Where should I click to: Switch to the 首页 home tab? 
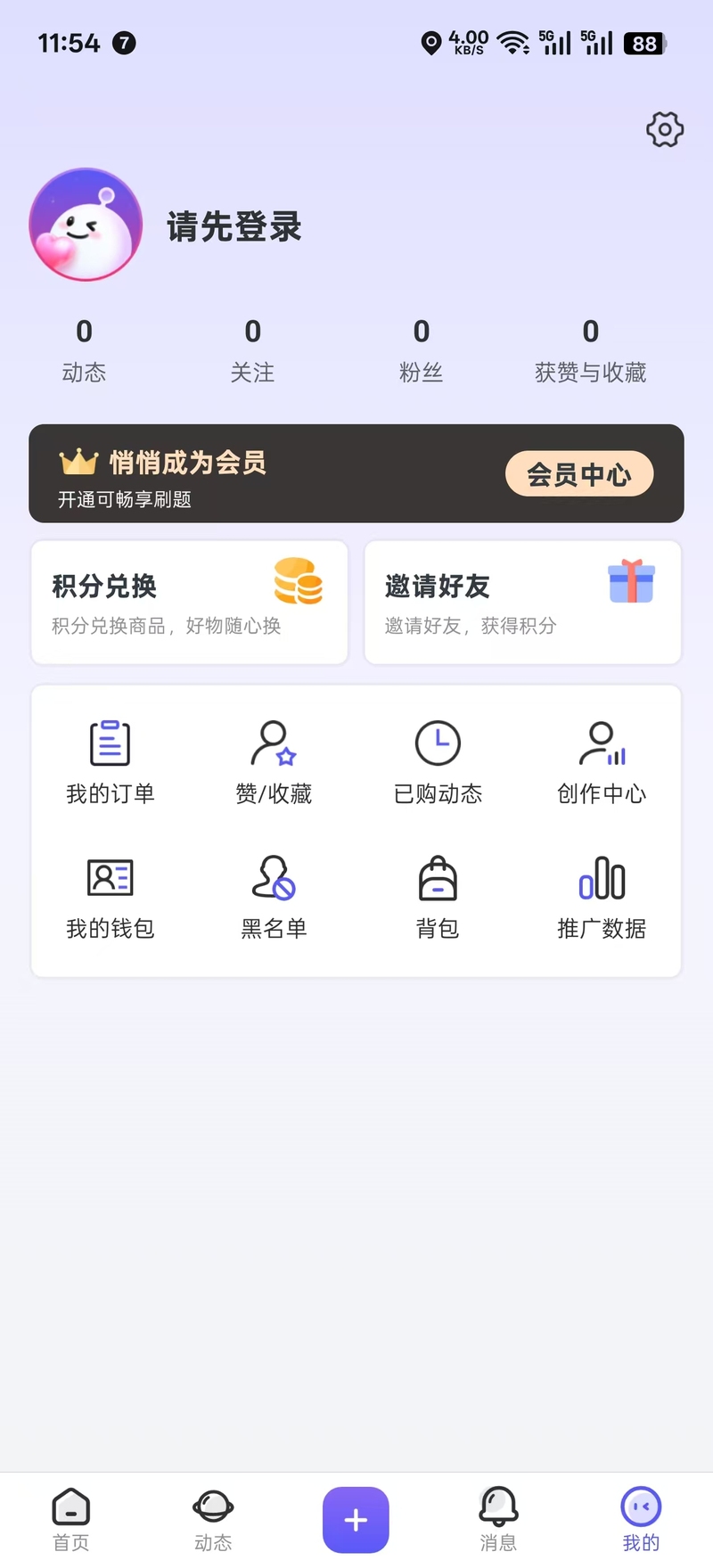(x=71, y=1519)
